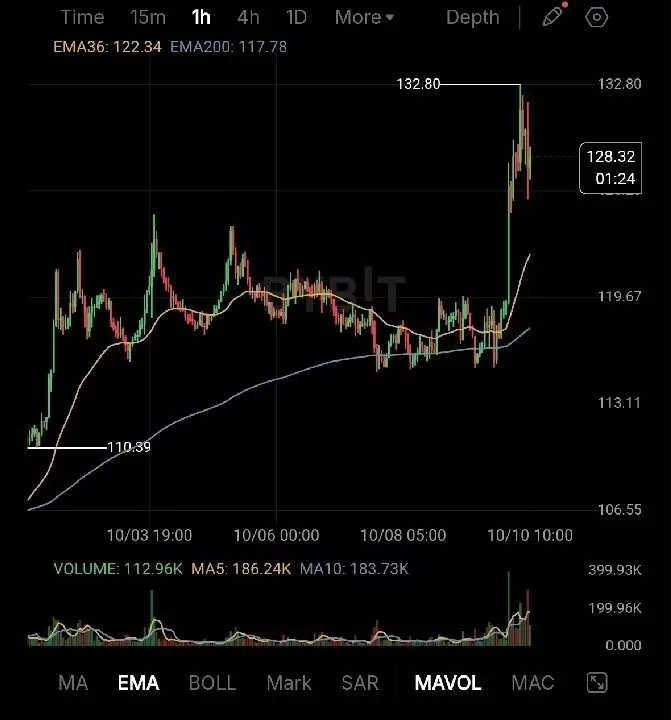Screen dimensions: 671x720
Task: Expand the More timeframes dropdown
Action: [x=364, y=17]
